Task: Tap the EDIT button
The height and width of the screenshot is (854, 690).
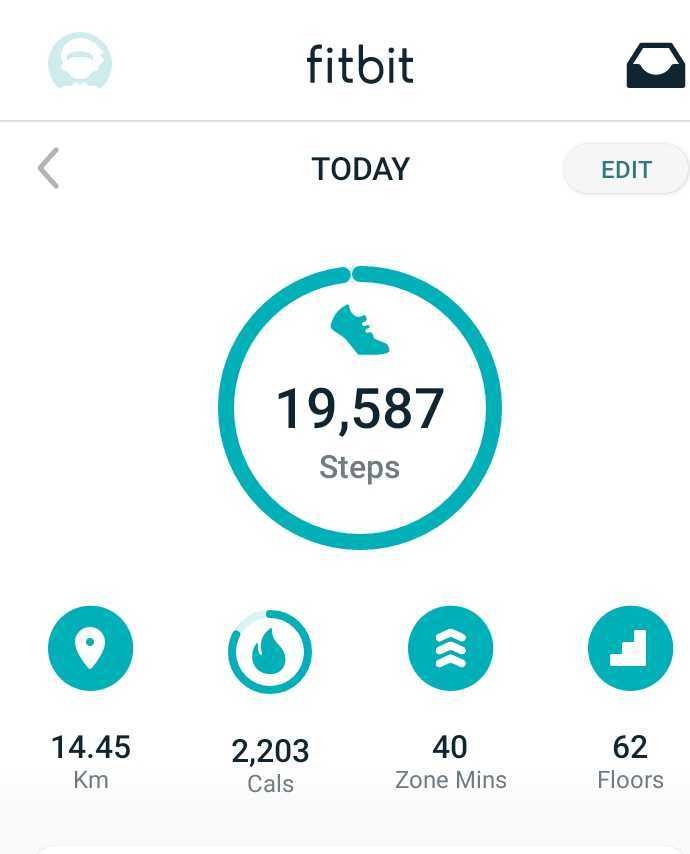Action: coord(626,169)
